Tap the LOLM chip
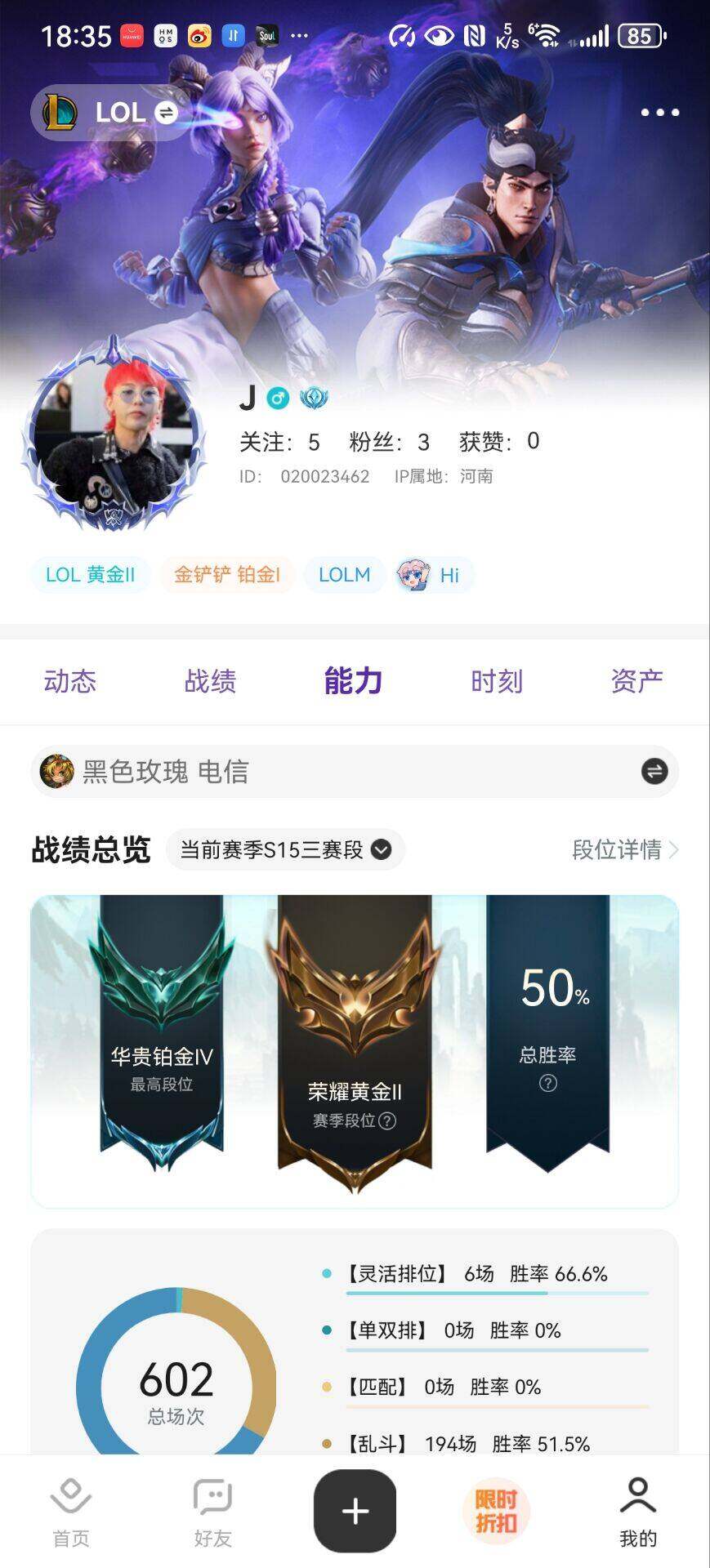710x1568 pixels. click(344, 575)
